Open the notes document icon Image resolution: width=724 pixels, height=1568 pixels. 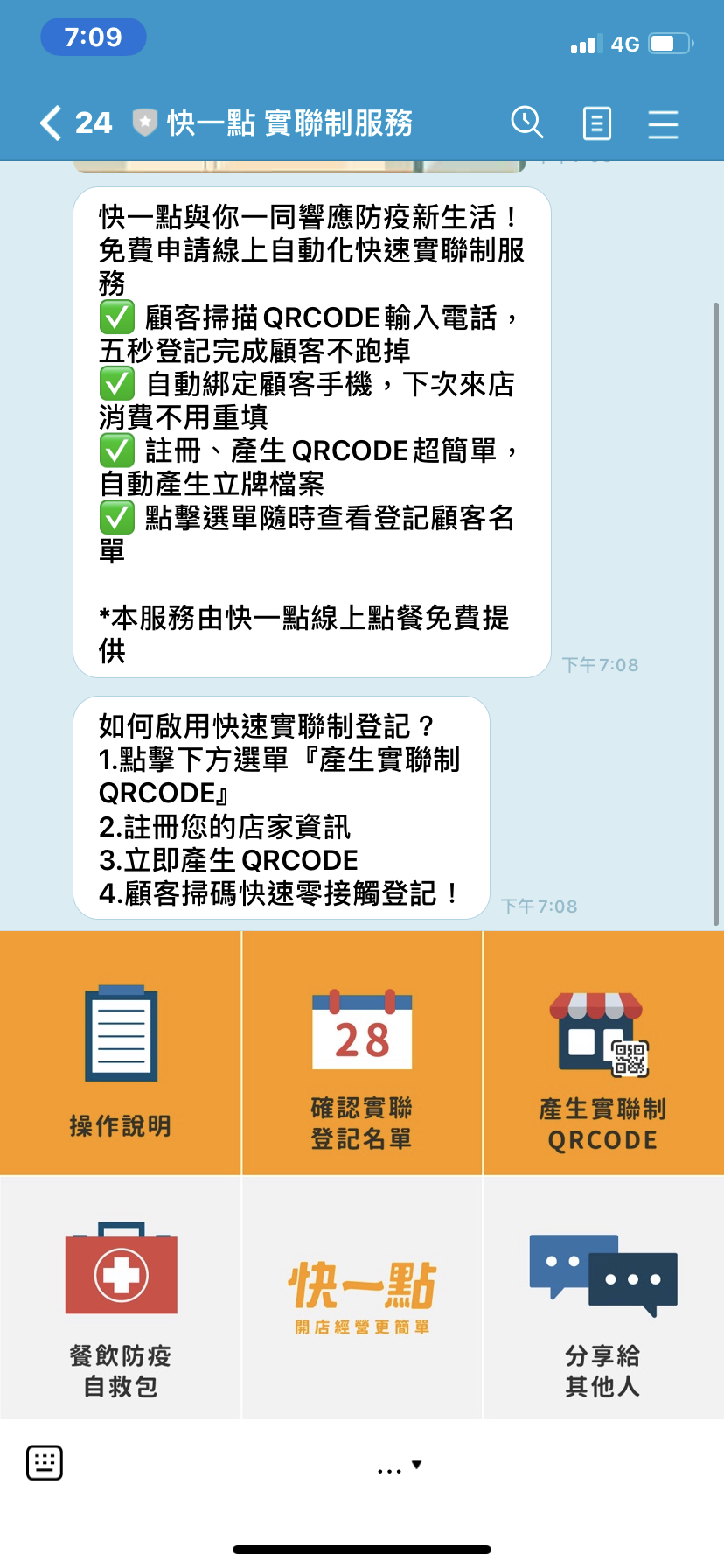coord(597,123)
